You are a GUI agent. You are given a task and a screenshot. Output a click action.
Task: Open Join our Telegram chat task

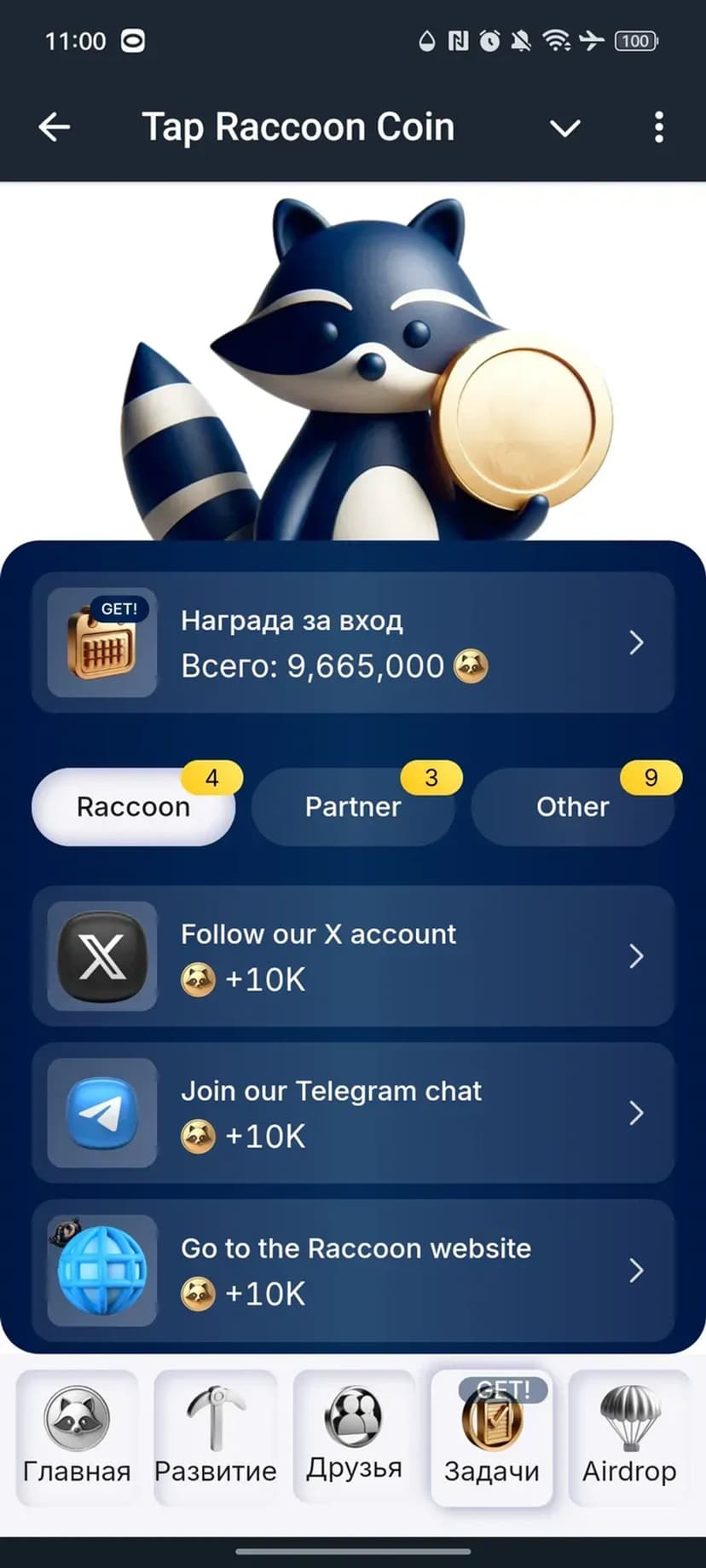coord(353,1113)
